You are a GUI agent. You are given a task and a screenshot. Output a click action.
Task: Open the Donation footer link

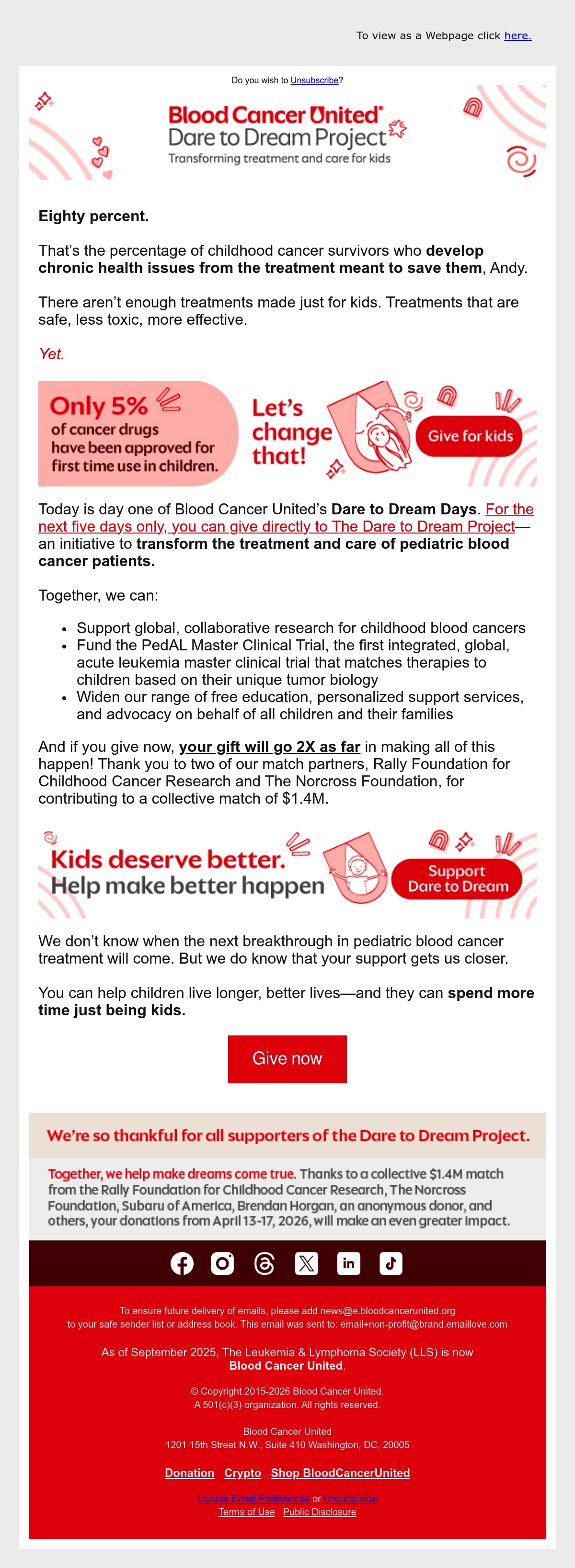click(189, 1472)
